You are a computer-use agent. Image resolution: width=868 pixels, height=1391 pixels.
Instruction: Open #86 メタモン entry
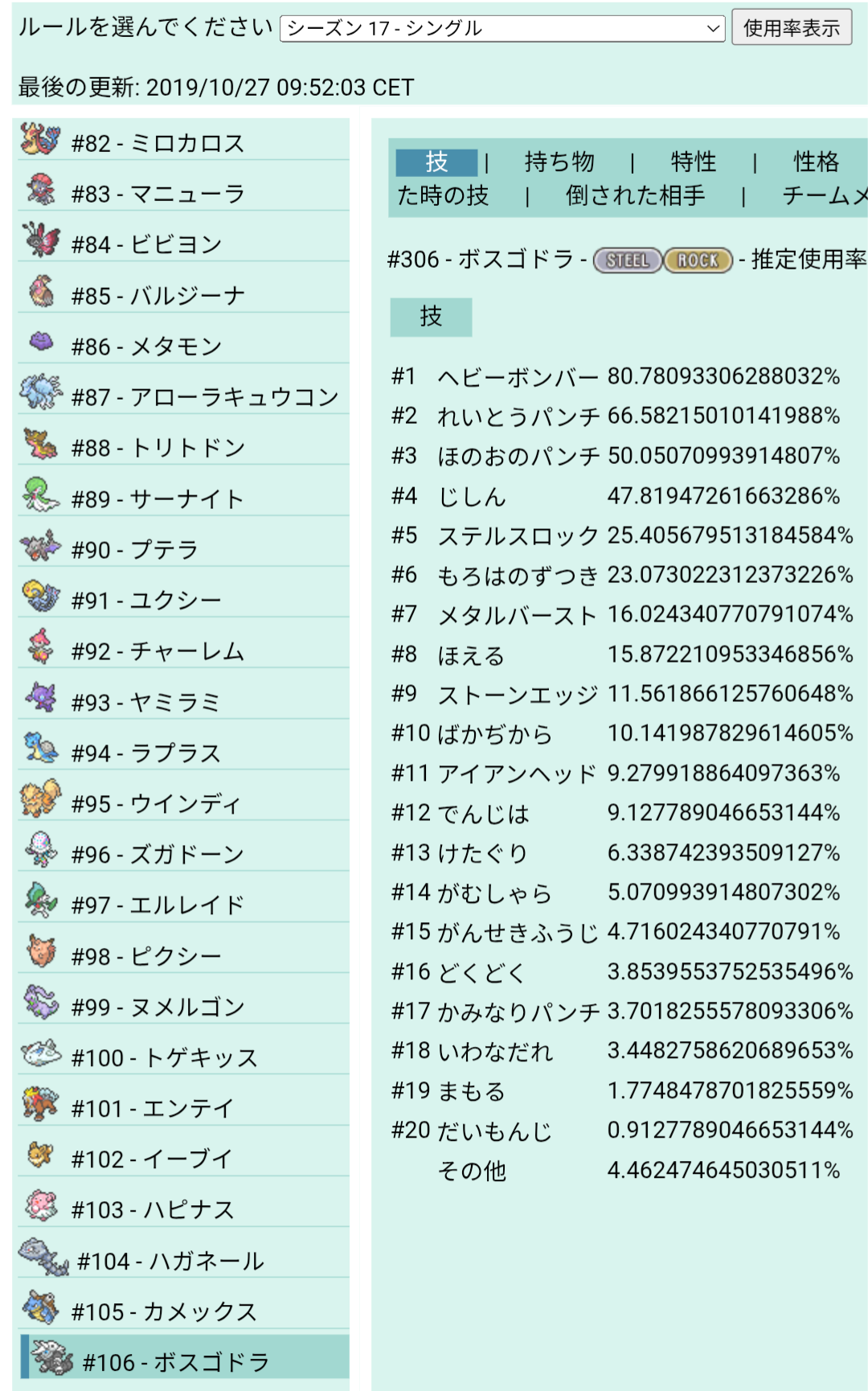pyautogui.click(x=184, y=343)
